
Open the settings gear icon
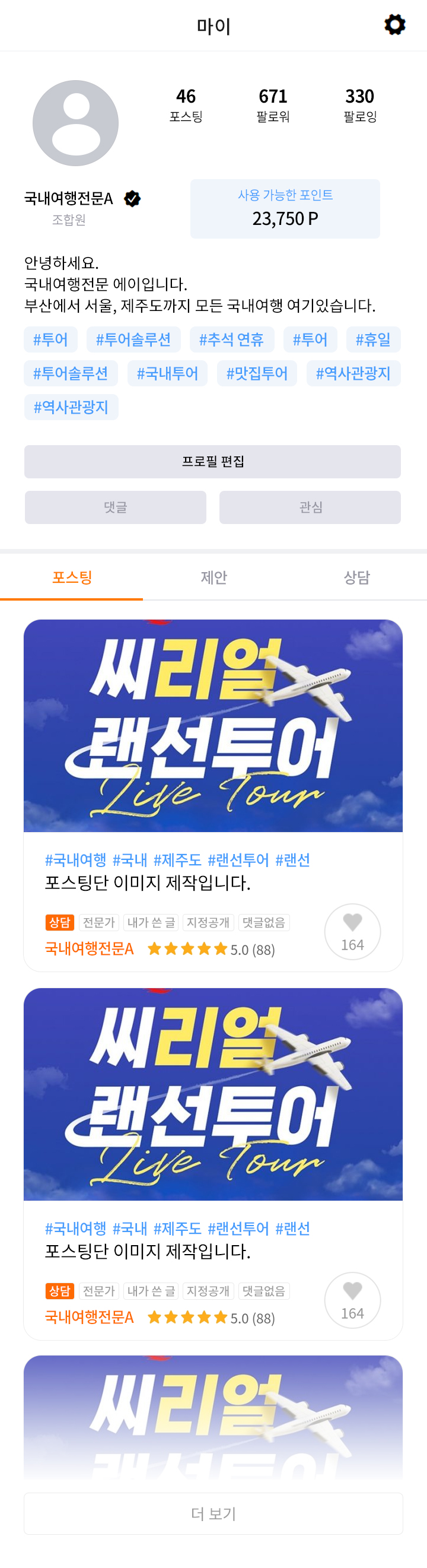pyautogui.click(x=394, y=25)
